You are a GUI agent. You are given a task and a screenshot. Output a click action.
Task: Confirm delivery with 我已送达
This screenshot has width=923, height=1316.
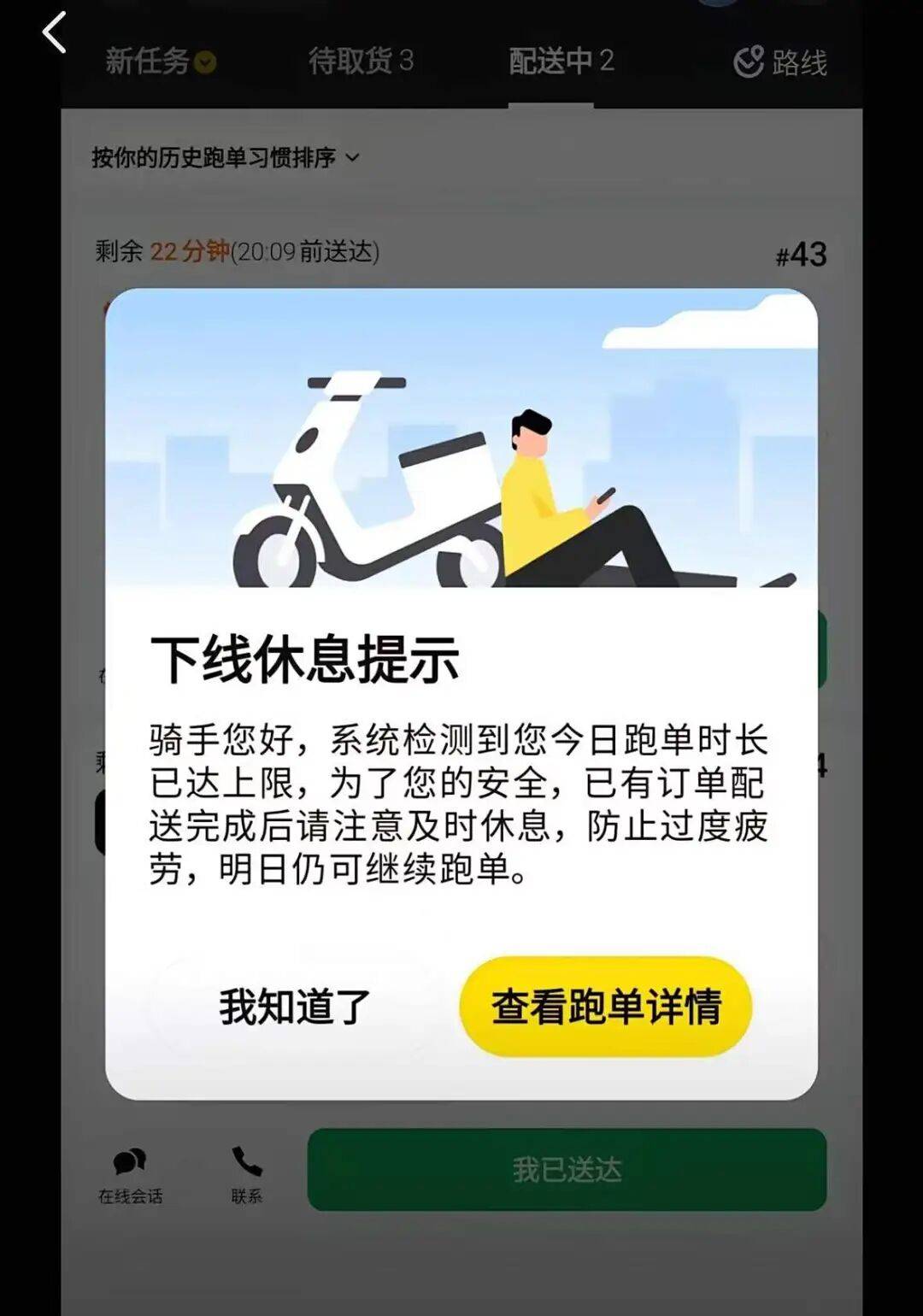pos(567,1169)
